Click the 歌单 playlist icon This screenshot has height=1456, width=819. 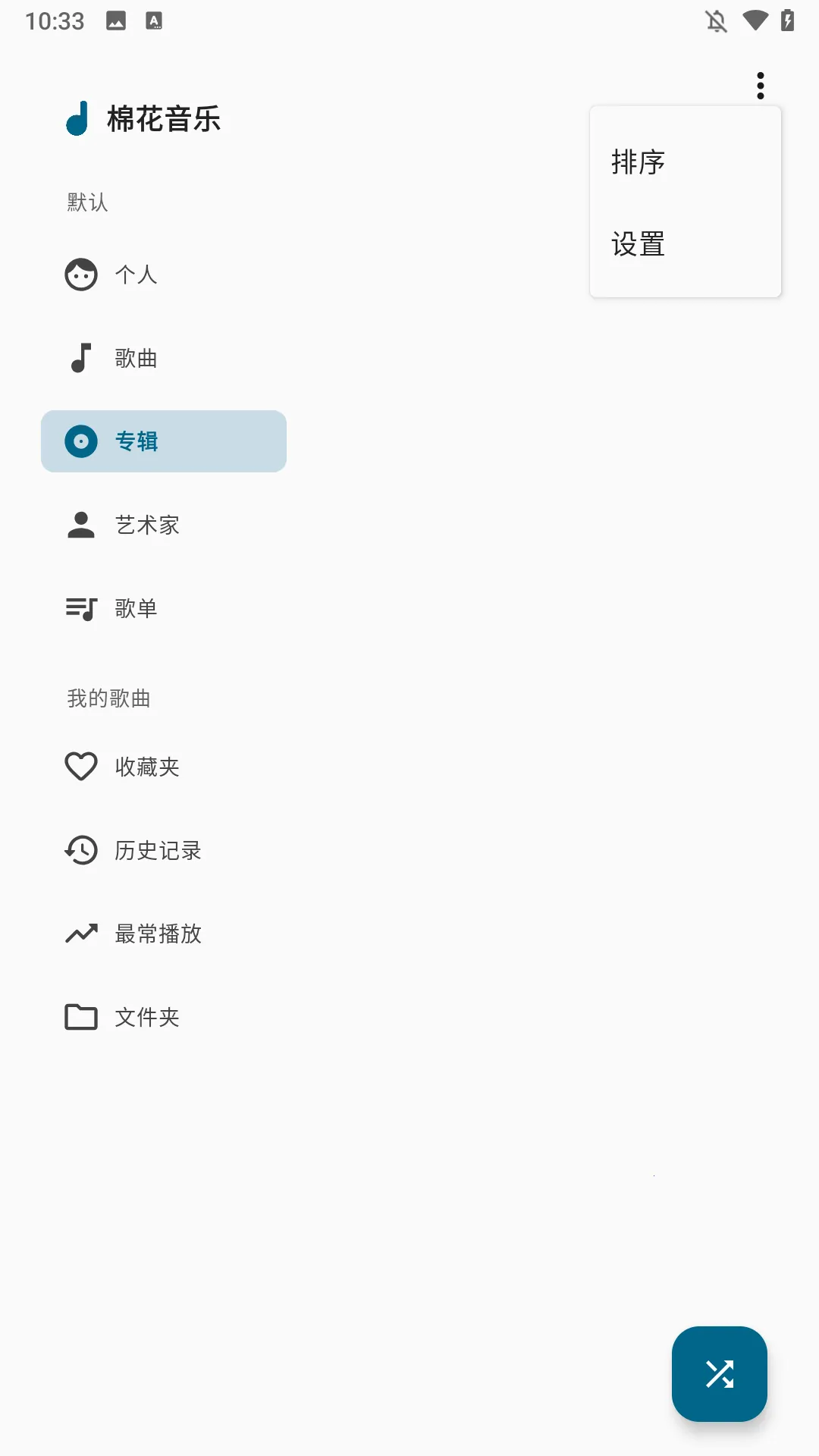(80, 607)
